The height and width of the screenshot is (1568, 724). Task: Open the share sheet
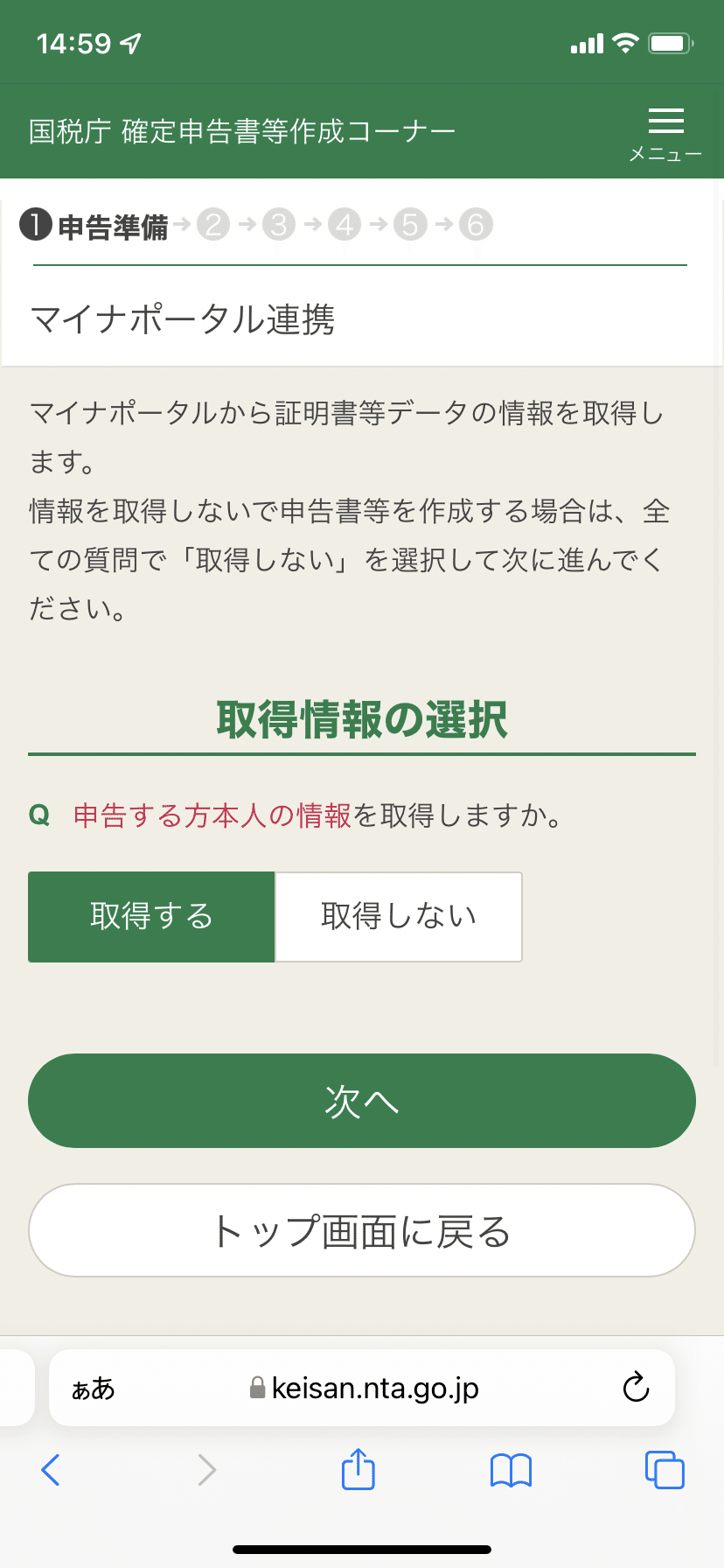[x=358, y=1468]
